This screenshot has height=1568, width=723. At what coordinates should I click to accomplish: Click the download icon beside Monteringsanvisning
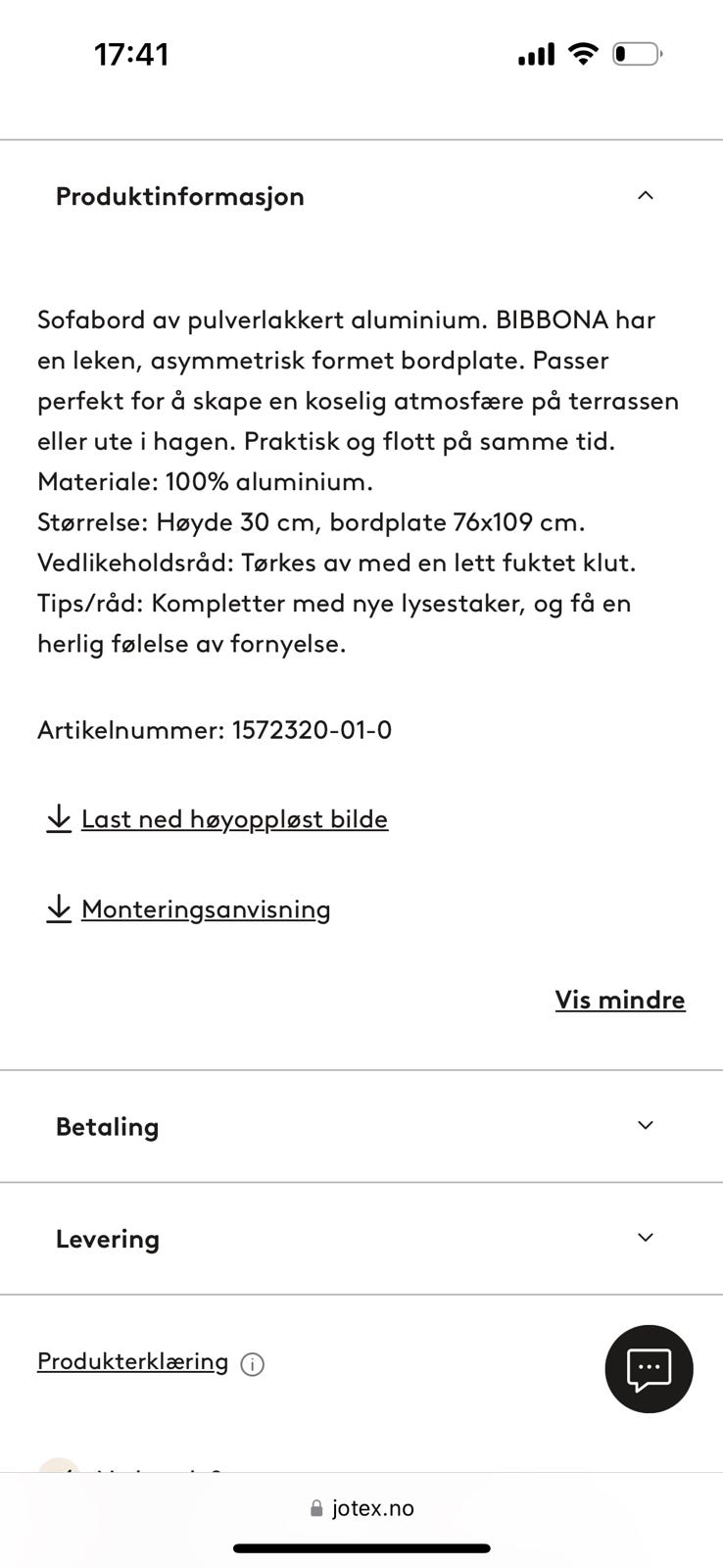pyautogui.click(x=59, y=908)
